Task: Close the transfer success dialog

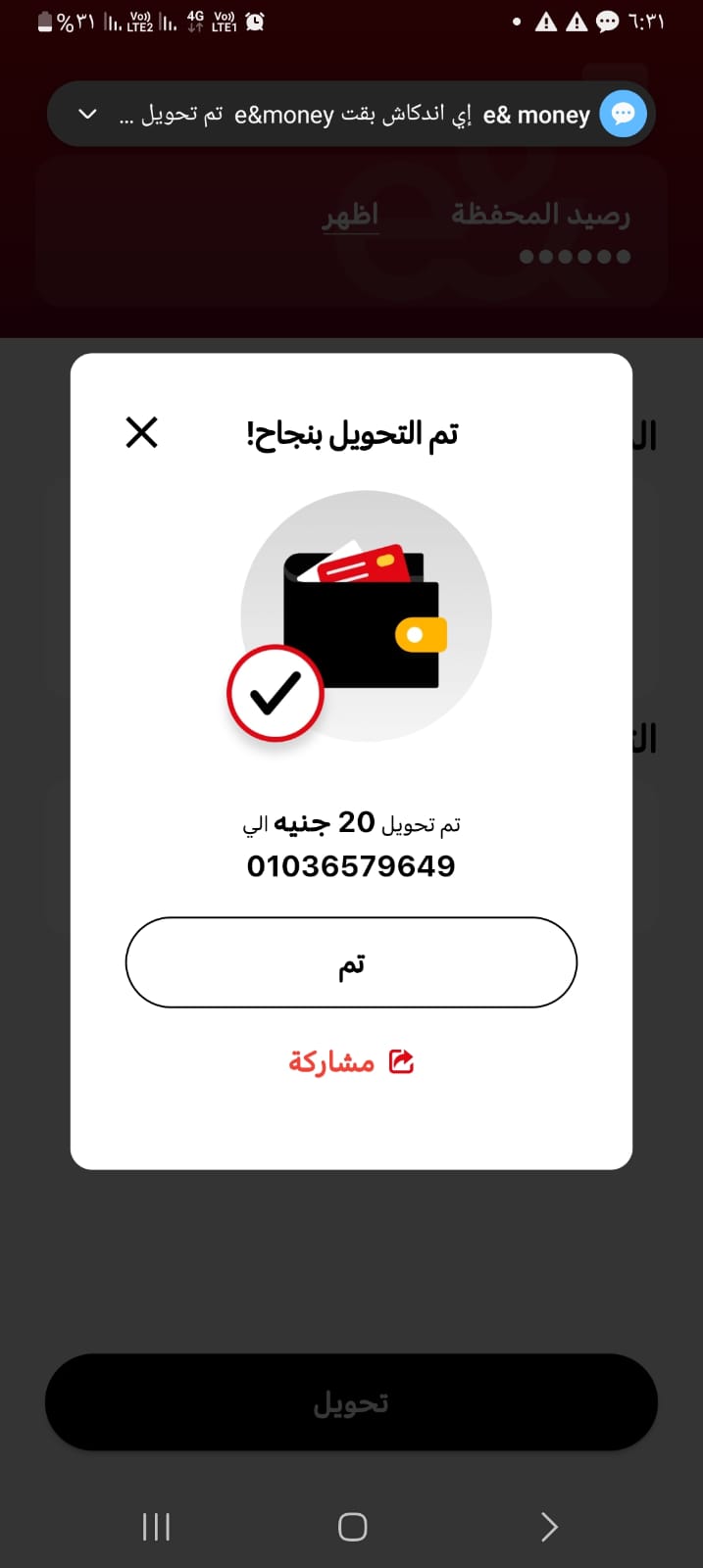Action: 142,432
